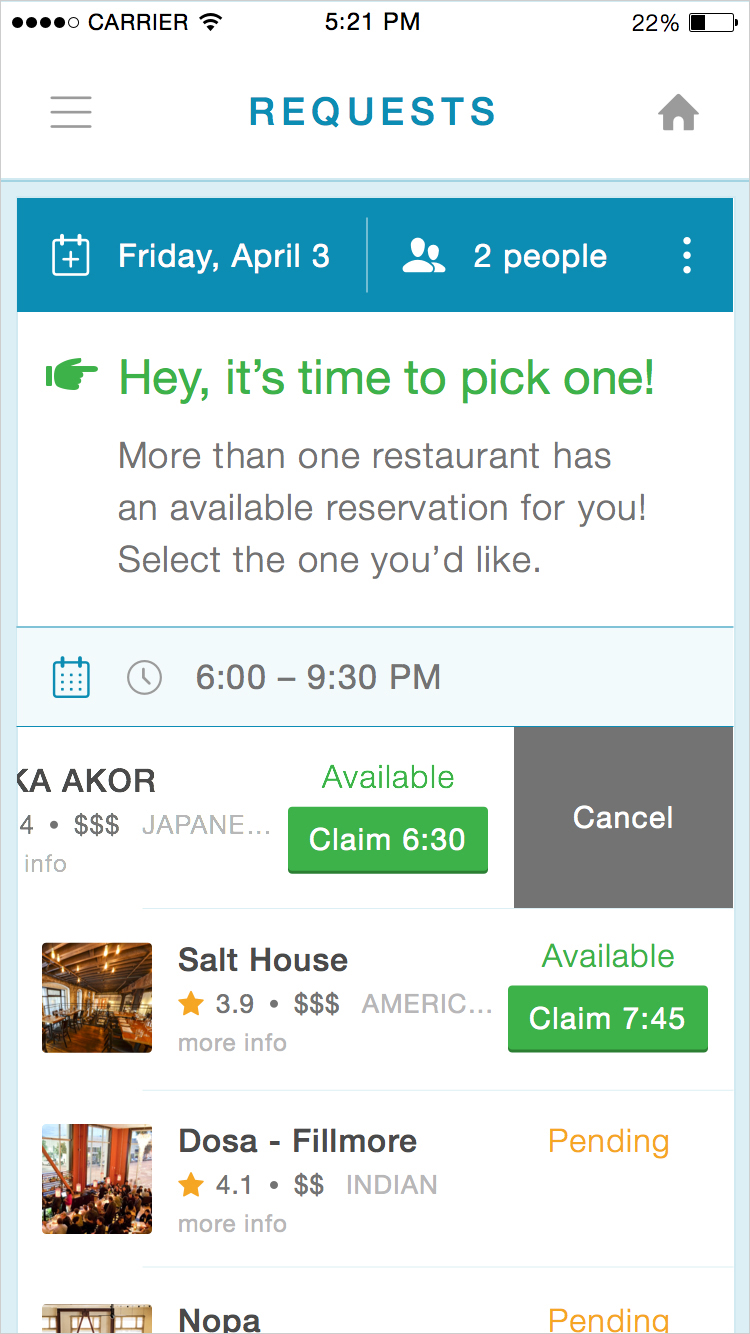Viewport: 750px width, 1334px height.
Task: Open the Salt House restaurant photo
Action: [97, 998]
